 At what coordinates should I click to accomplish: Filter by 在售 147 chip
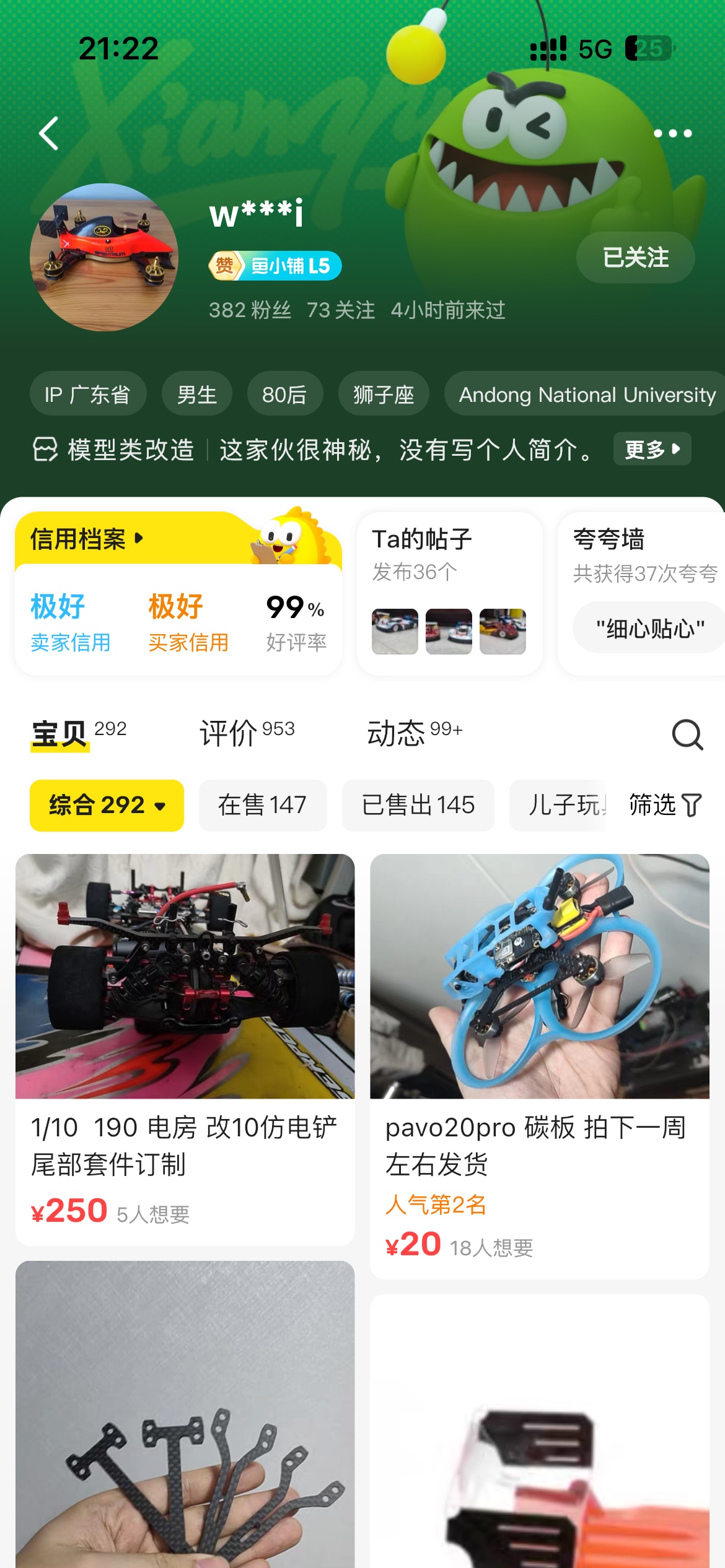262,805
